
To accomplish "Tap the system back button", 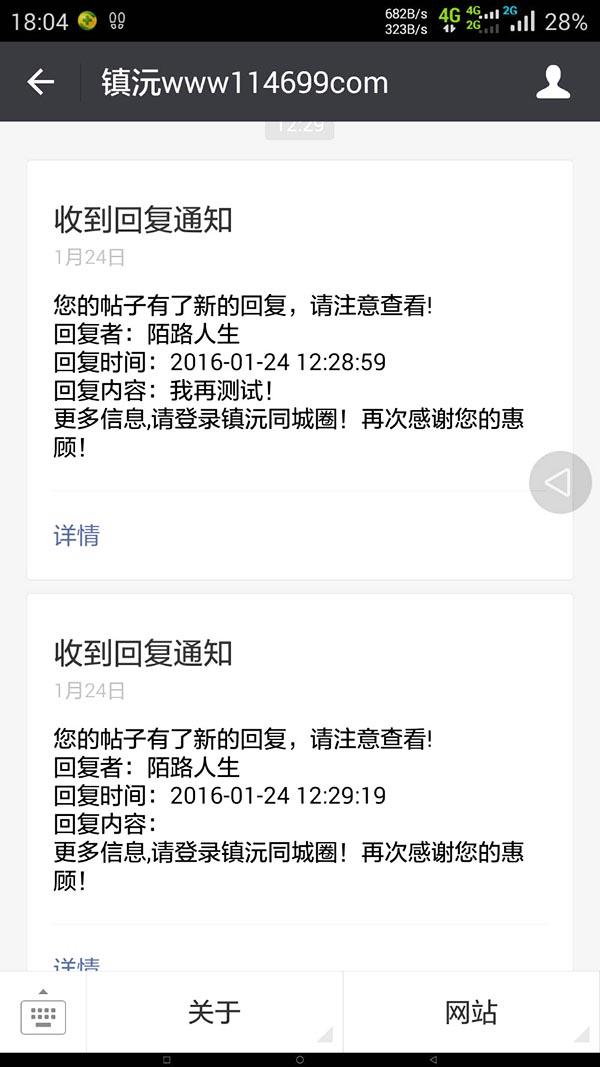I will click(x=433, y=1060).
